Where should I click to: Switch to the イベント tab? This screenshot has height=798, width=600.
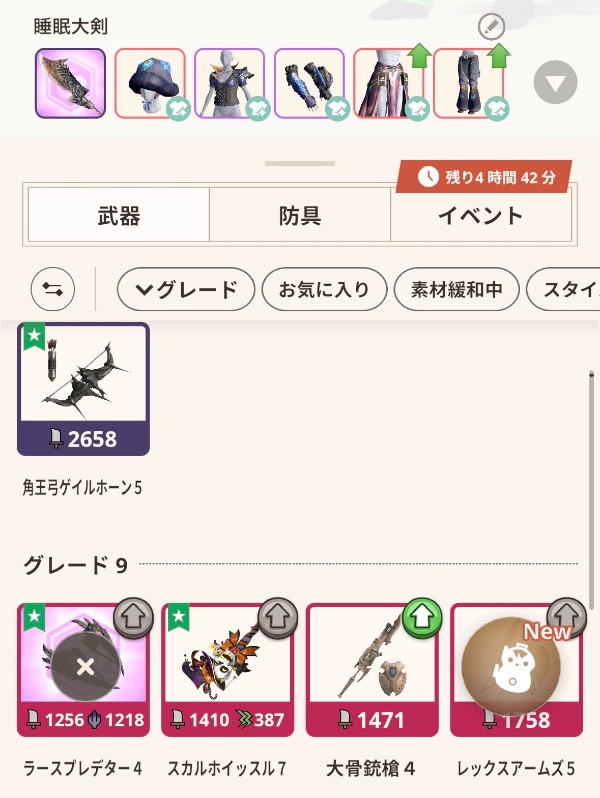pos(481,215)
